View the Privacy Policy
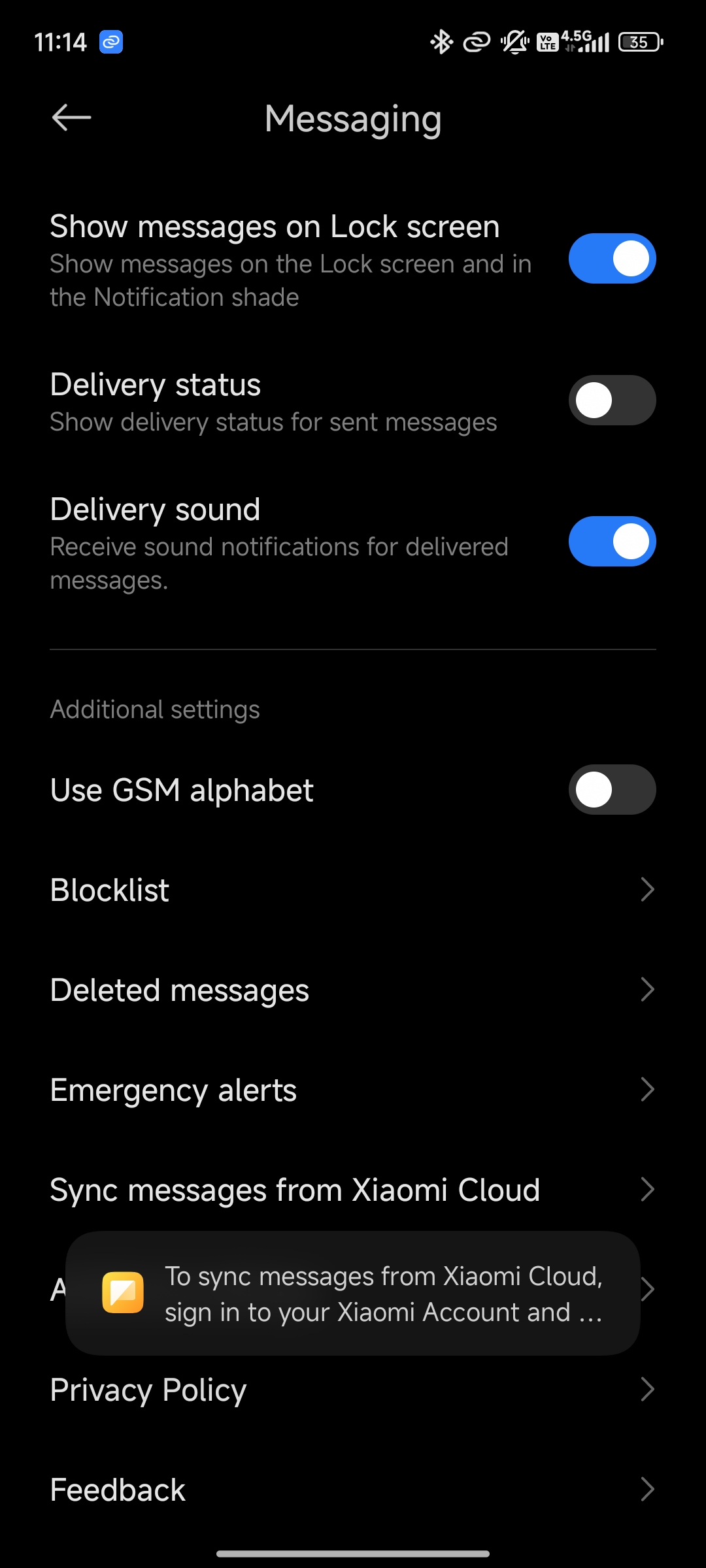This screenshot has height=1568, width=706. click(x=353, y=1390)
